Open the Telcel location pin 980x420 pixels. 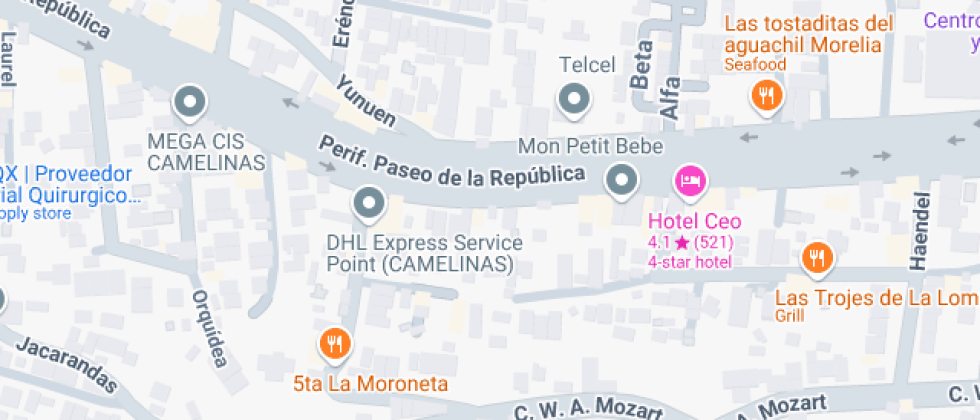coord(574,99)
